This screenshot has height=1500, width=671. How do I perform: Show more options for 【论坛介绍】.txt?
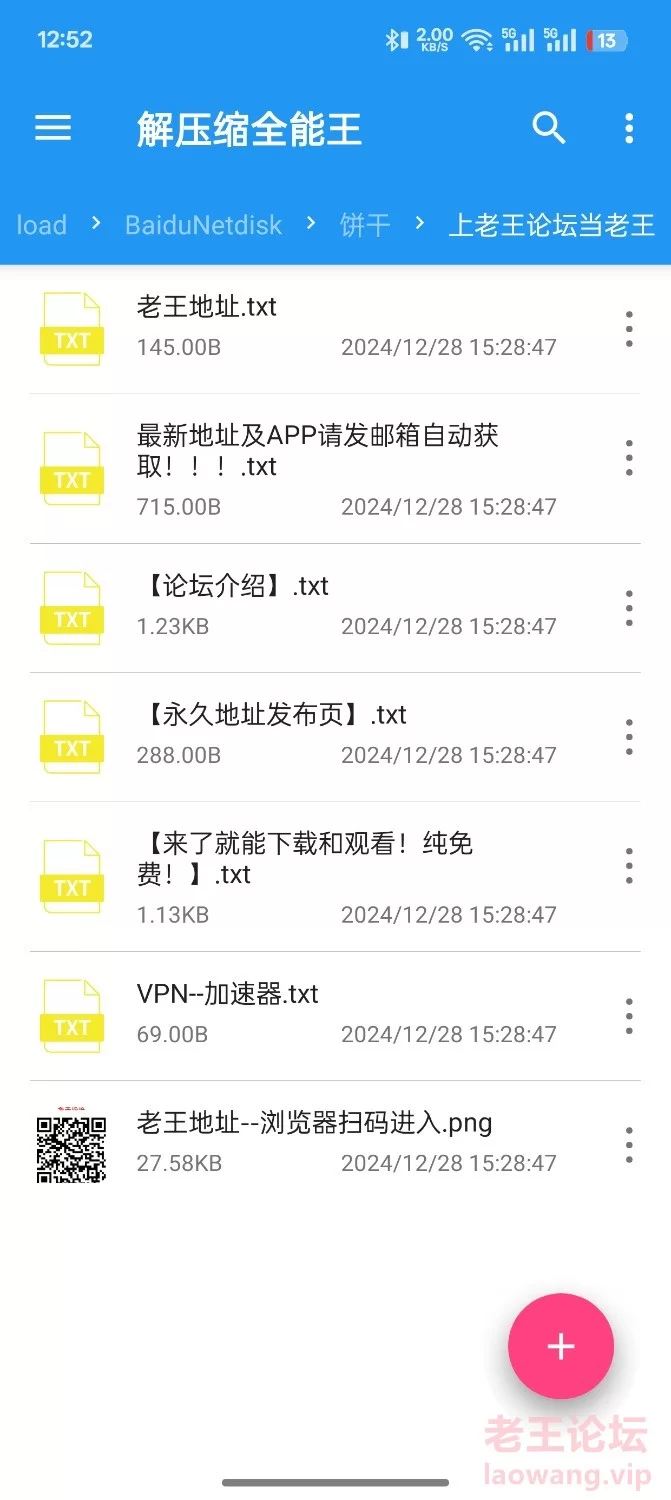[629, 607]
